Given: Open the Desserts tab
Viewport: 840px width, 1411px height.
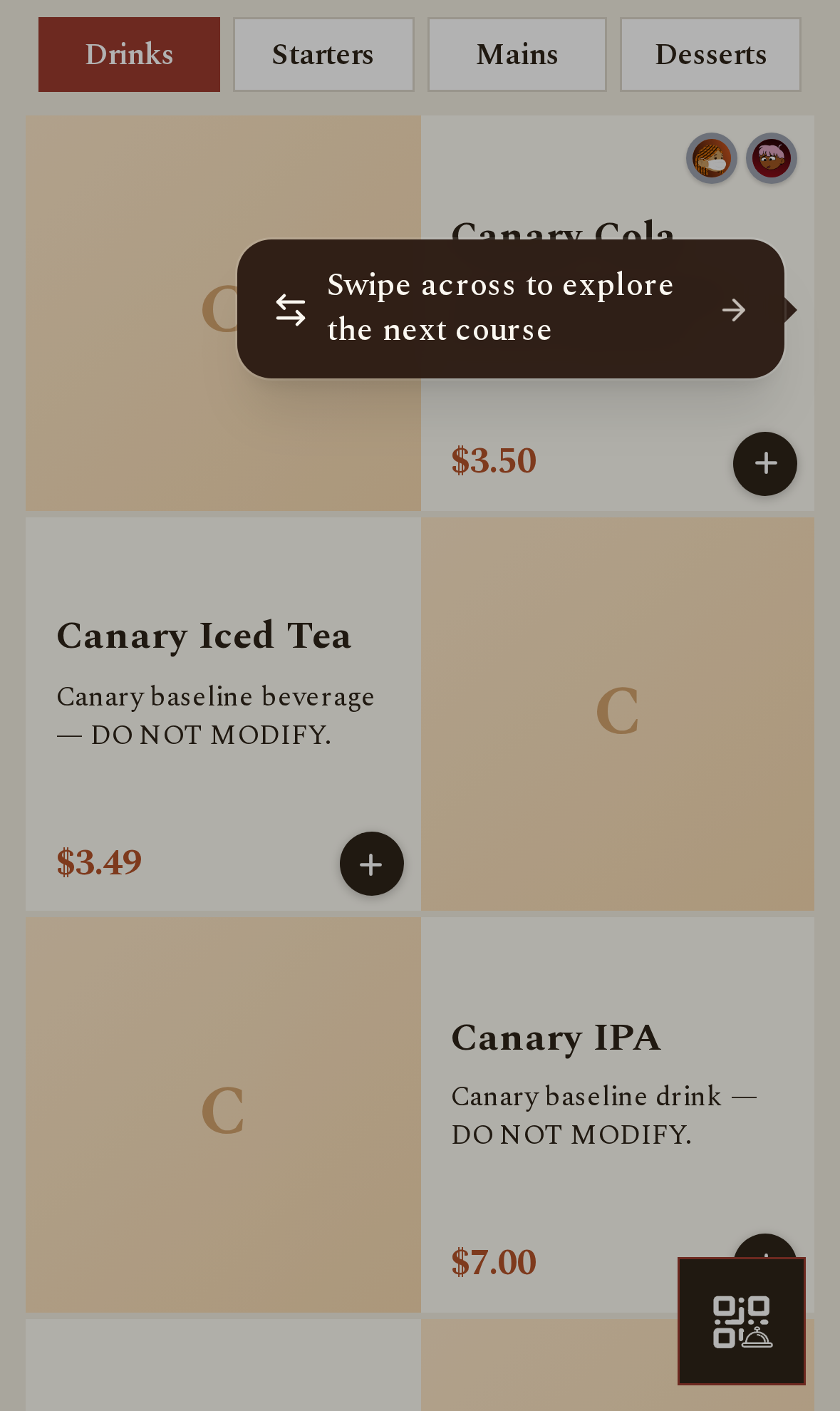Looking at the screenshot, I should point(710,55).
